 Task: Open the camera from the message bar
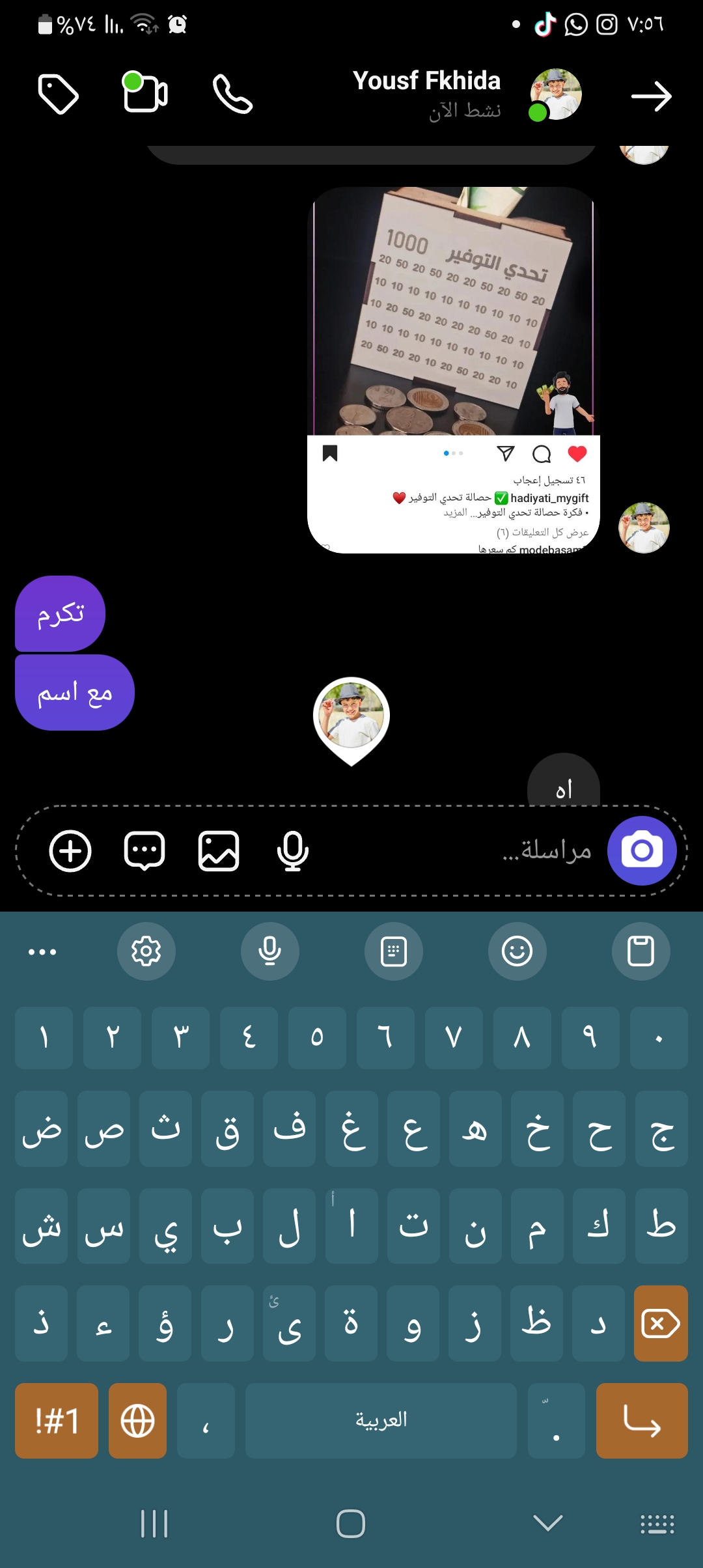tap(642, 850)
